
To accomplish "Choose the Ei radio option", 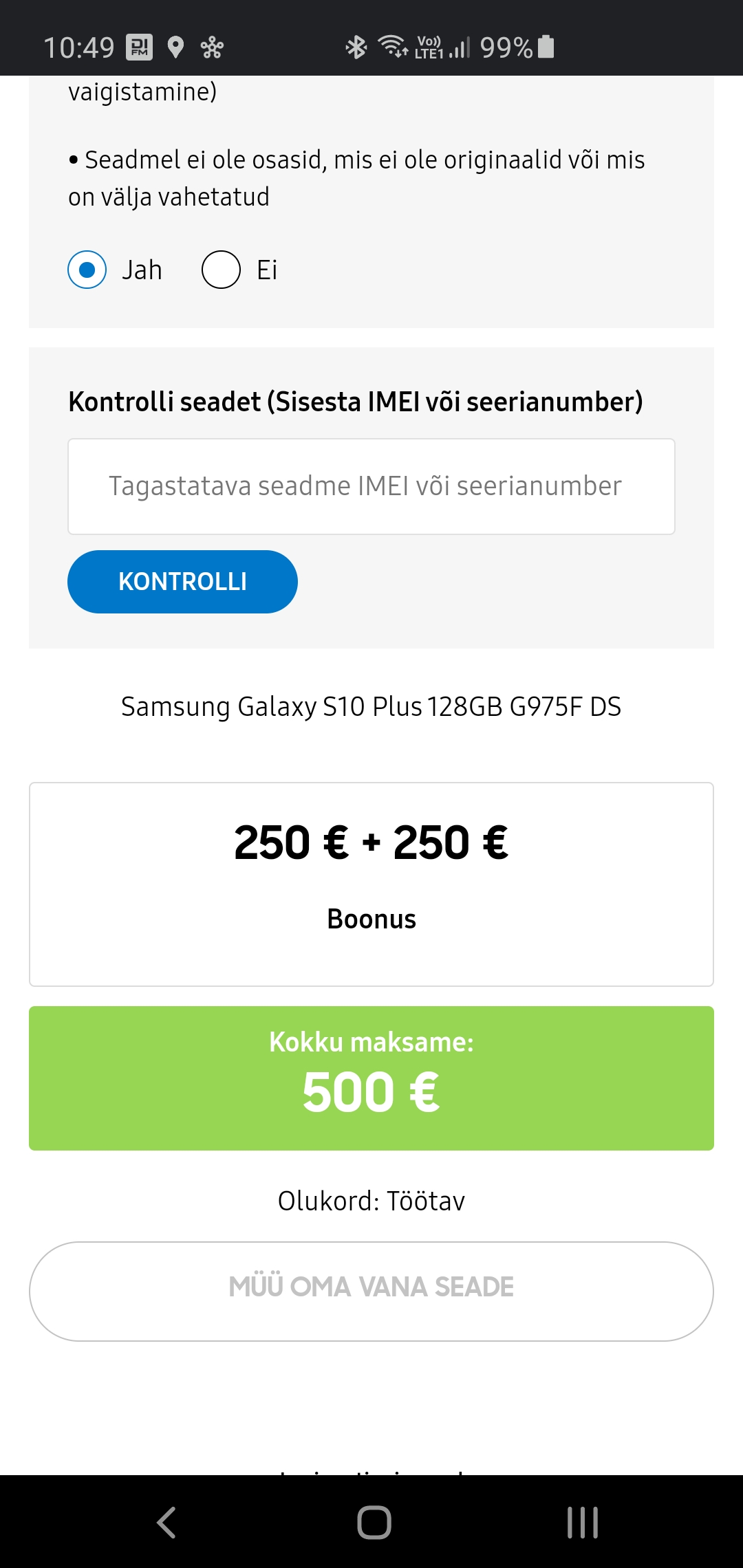I will (221, 270).
